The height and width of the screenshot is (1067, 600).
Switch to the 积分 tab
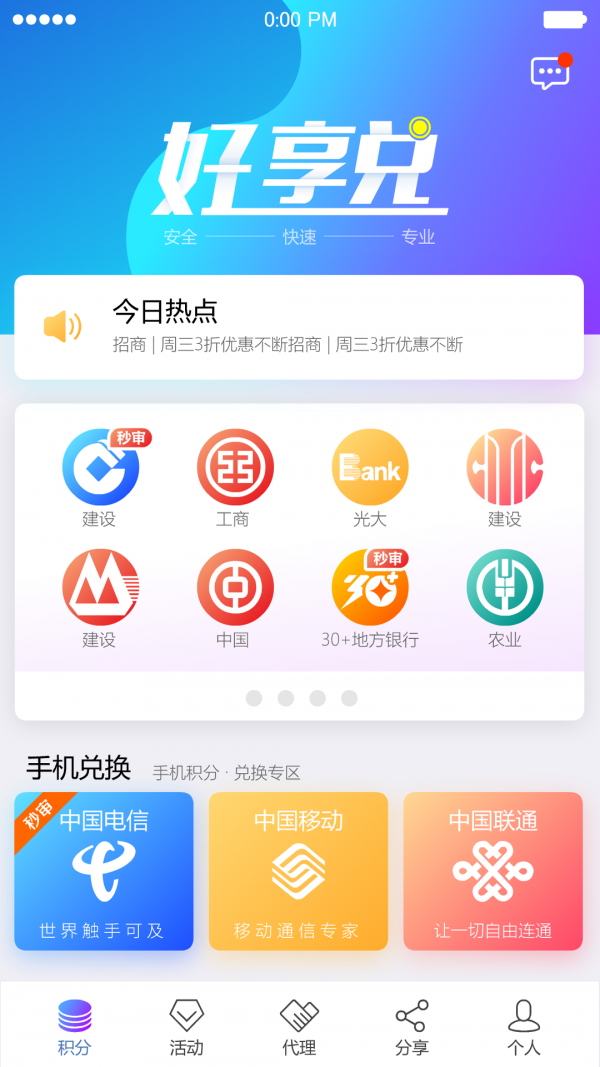pyautogui.click(x=75, y=1027)
